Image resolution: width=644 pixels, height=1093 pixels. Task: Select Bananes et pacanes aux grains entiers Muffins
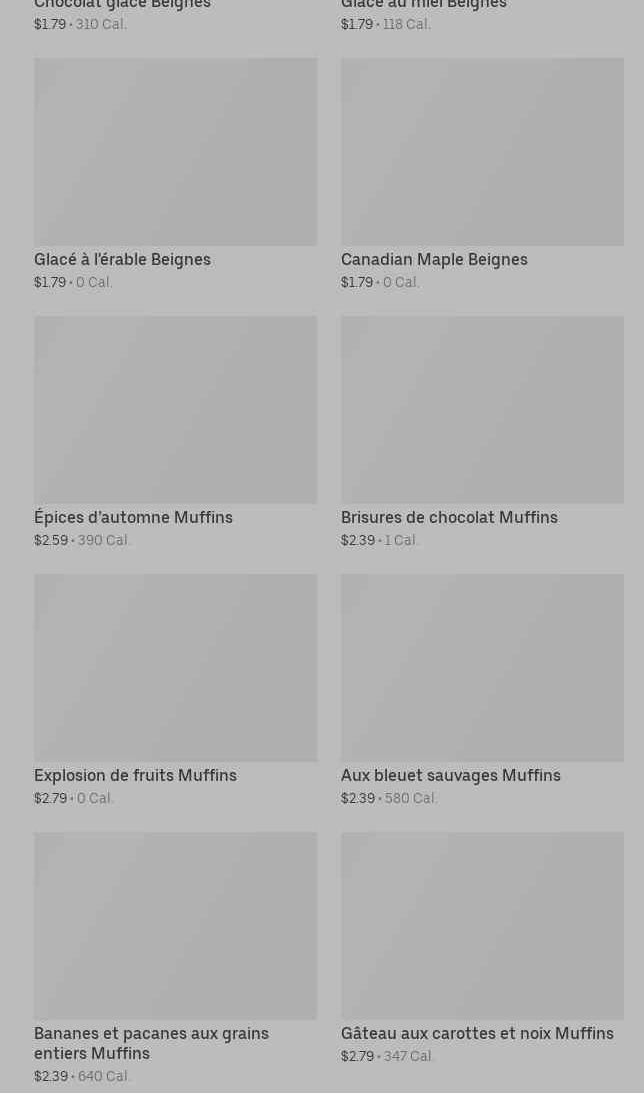pyautogui.click(x=175, y=926)
